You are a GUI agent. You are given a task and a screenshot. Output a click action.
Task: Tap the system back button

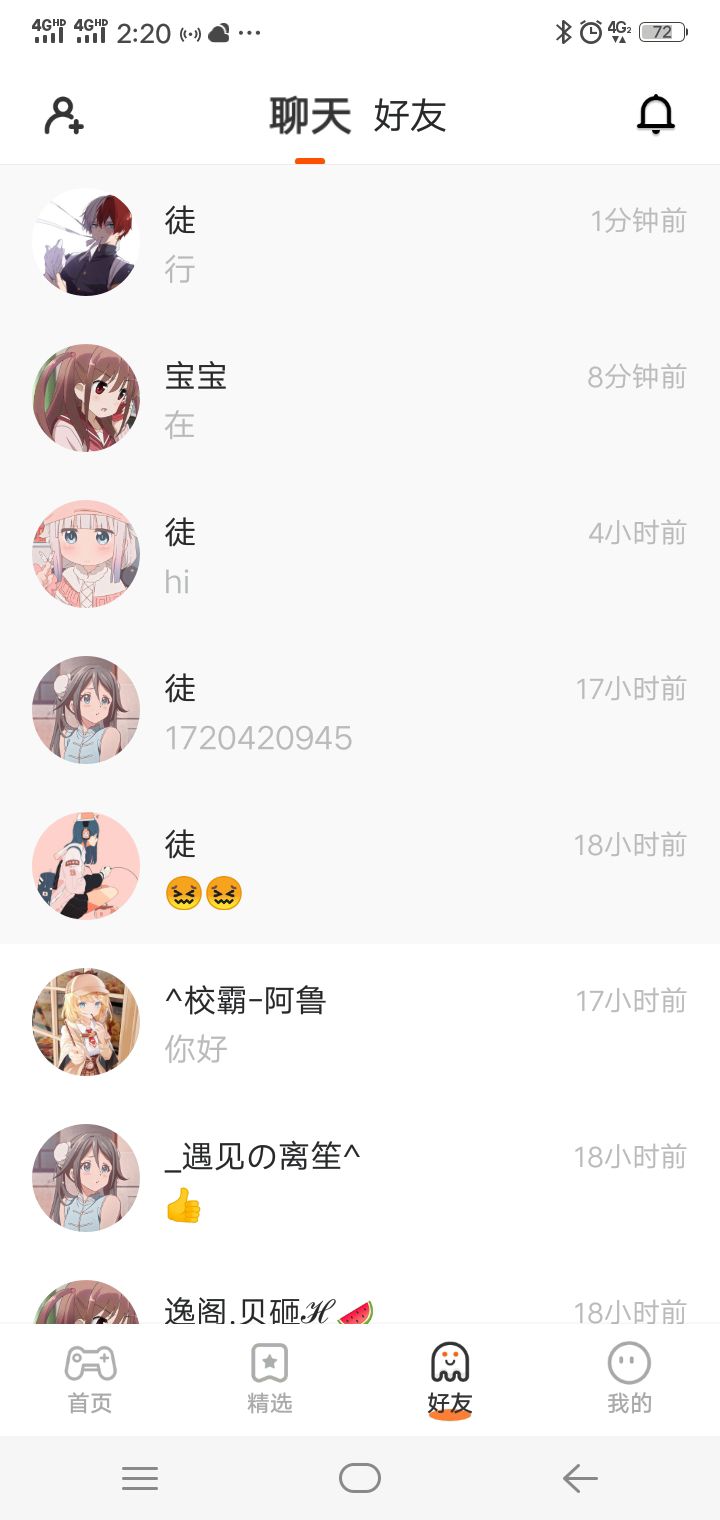(x=580, y=1478)
